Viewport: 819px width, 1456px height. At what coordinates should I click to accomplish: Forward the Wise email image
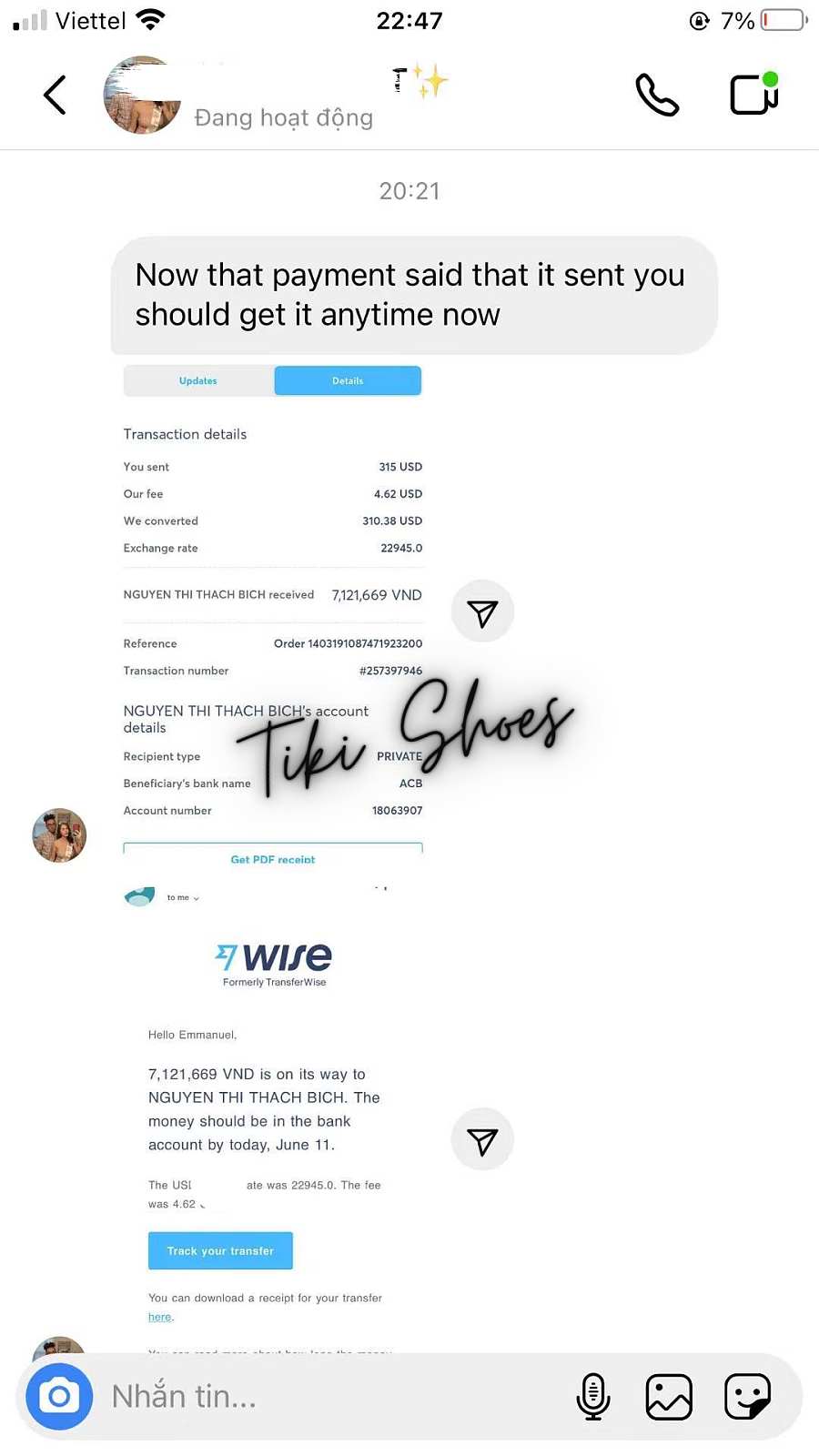click(482, 1139)
